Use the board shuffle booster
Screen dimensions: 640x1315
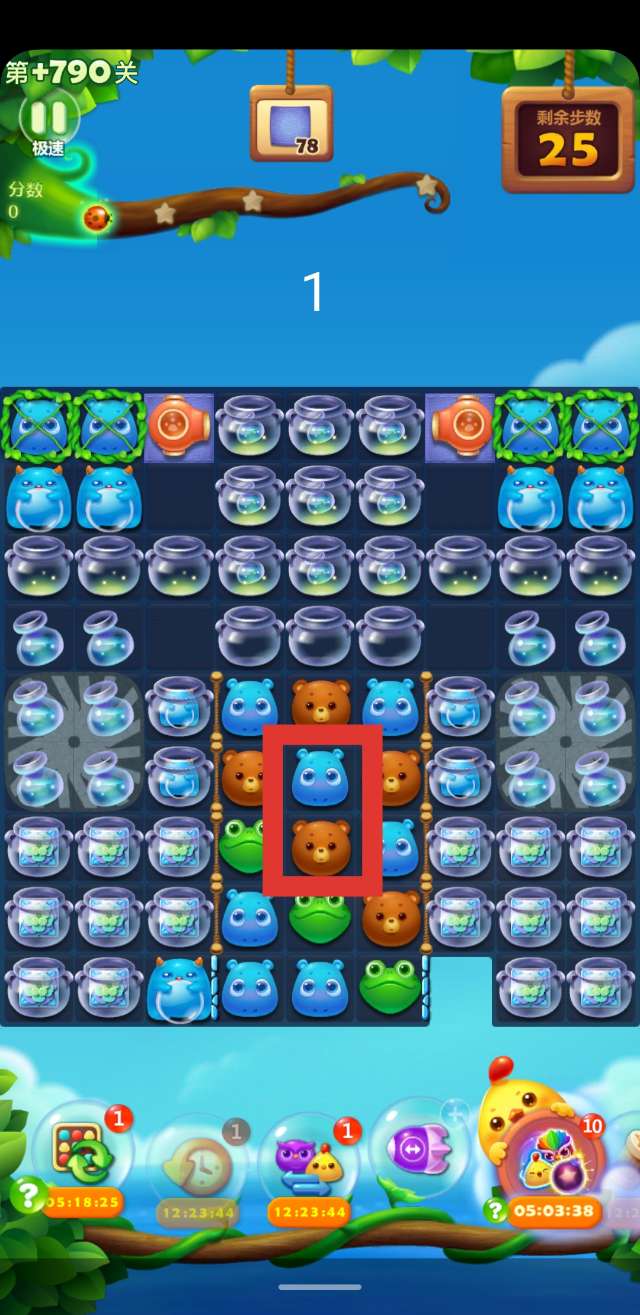pos(80,1152)
